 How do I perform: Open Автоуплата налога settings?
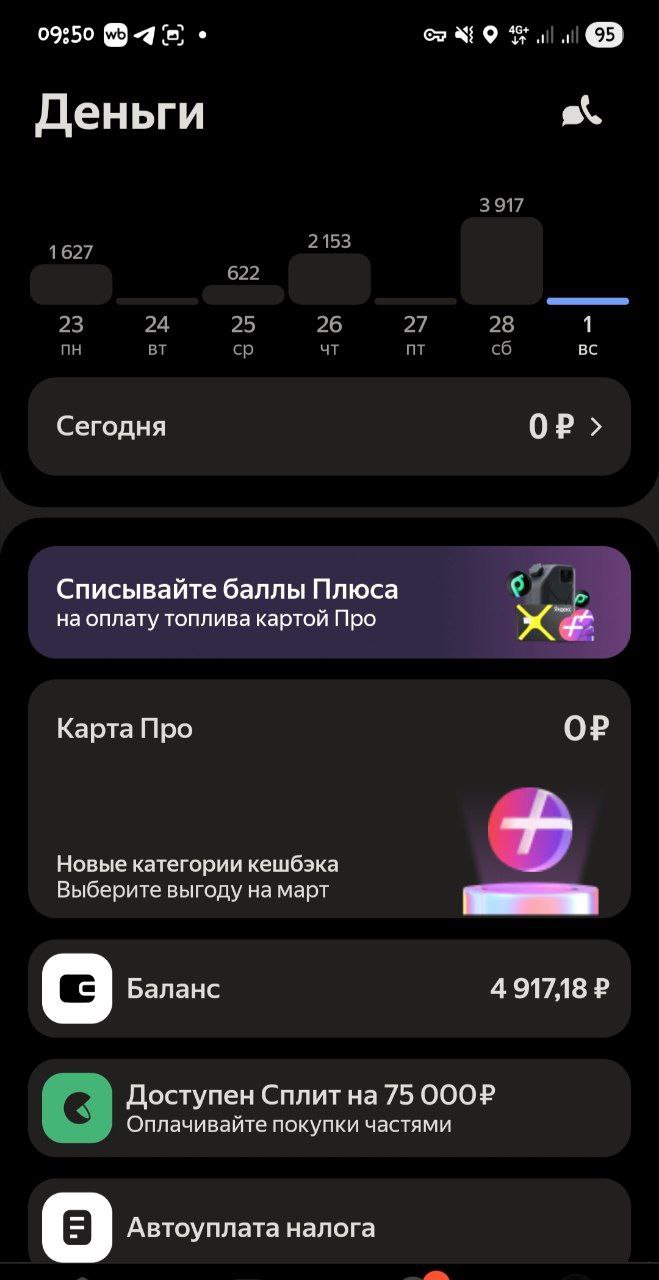click(329, 1227)
